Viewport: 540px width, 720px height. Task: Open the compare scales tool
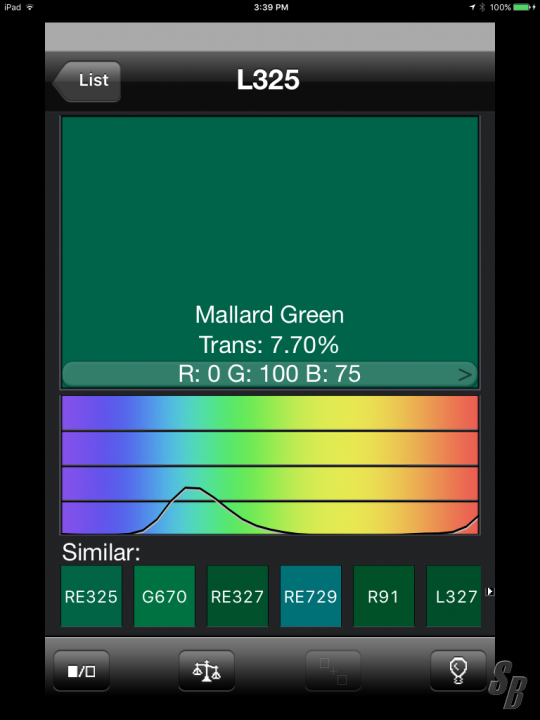207,671
